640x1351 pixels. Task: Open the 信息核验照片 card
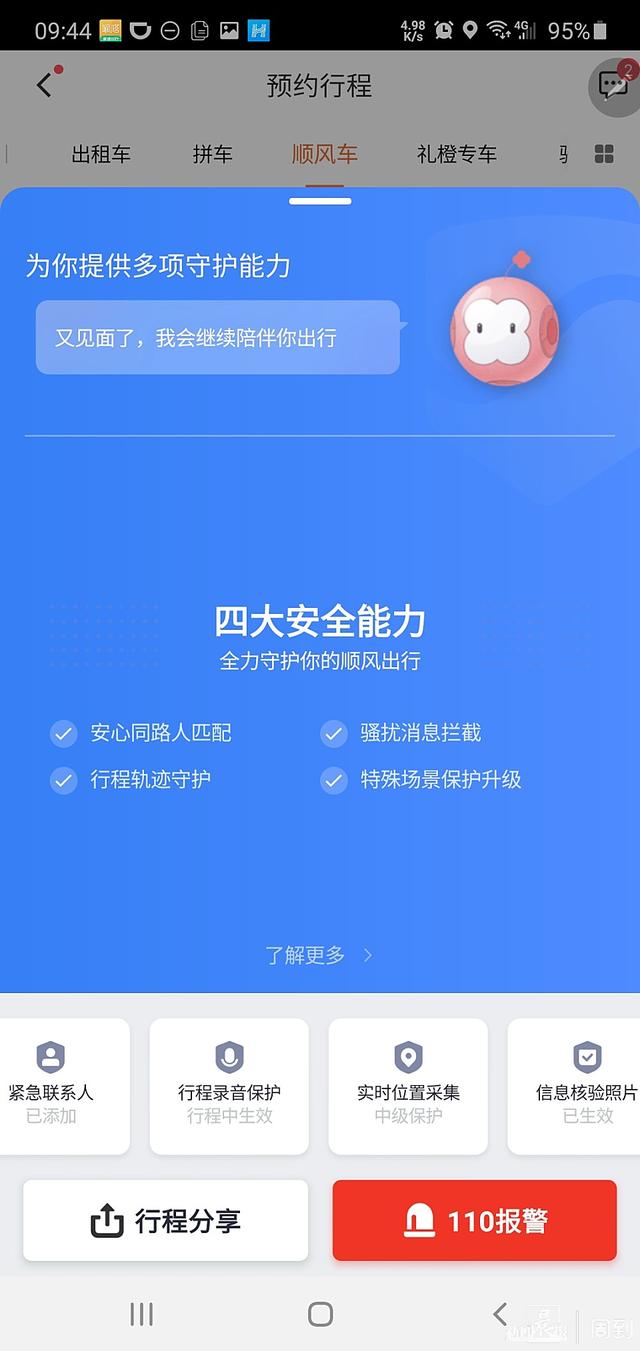[578, 1085]
